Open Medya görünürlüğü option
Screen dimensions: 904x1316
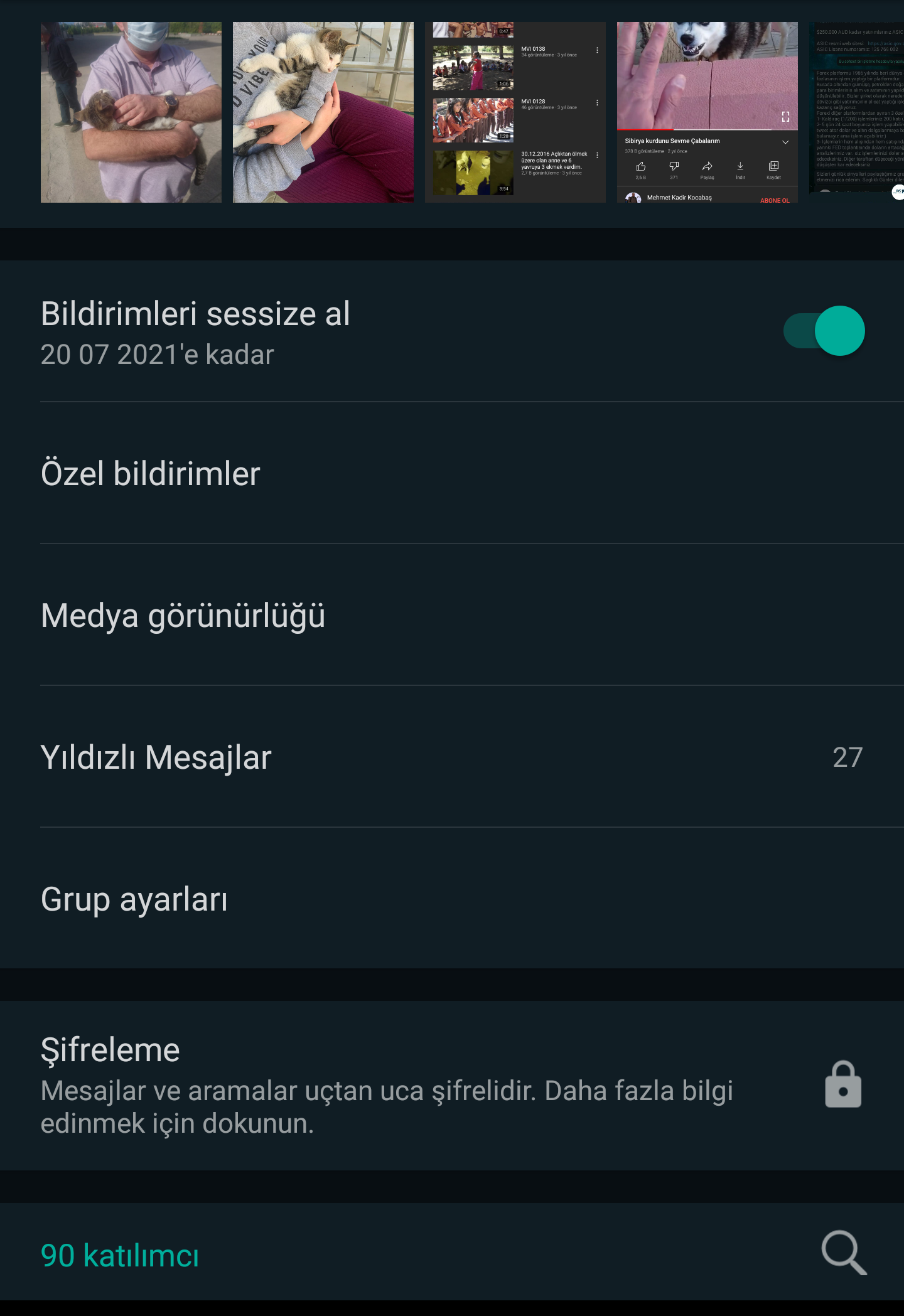pos(452,615)
